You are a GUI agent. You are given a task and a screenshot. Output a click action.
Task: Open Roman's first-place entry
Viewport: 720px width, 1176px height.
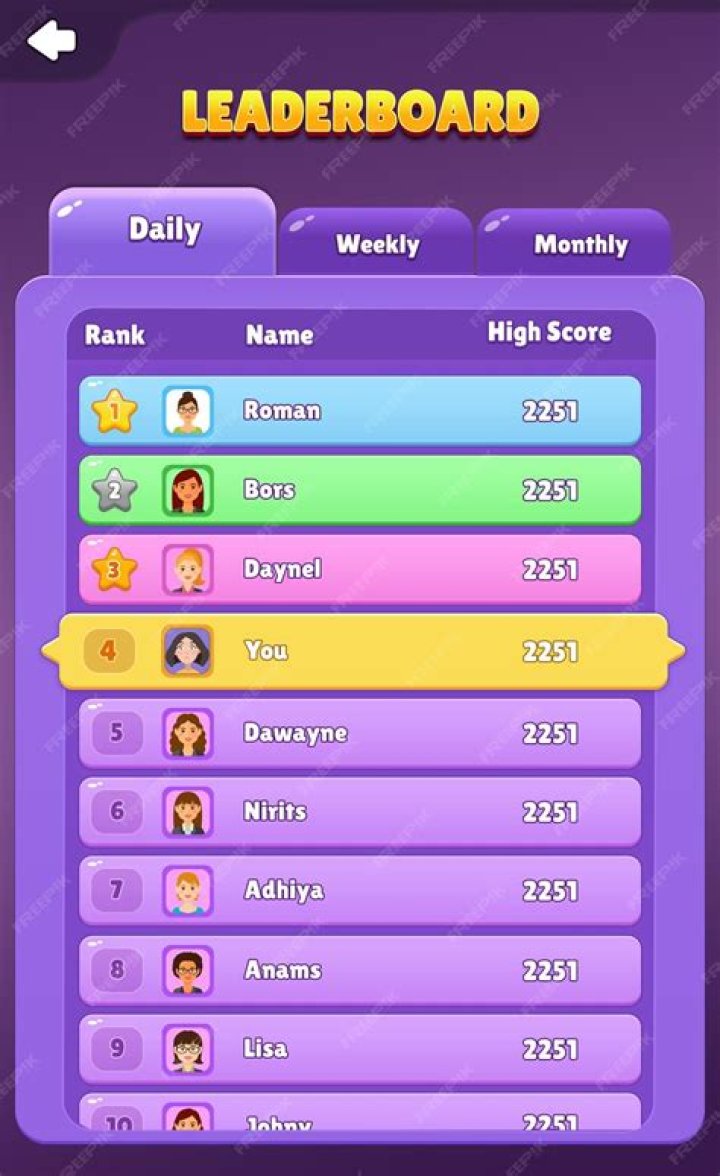click(x=360, y=411)
